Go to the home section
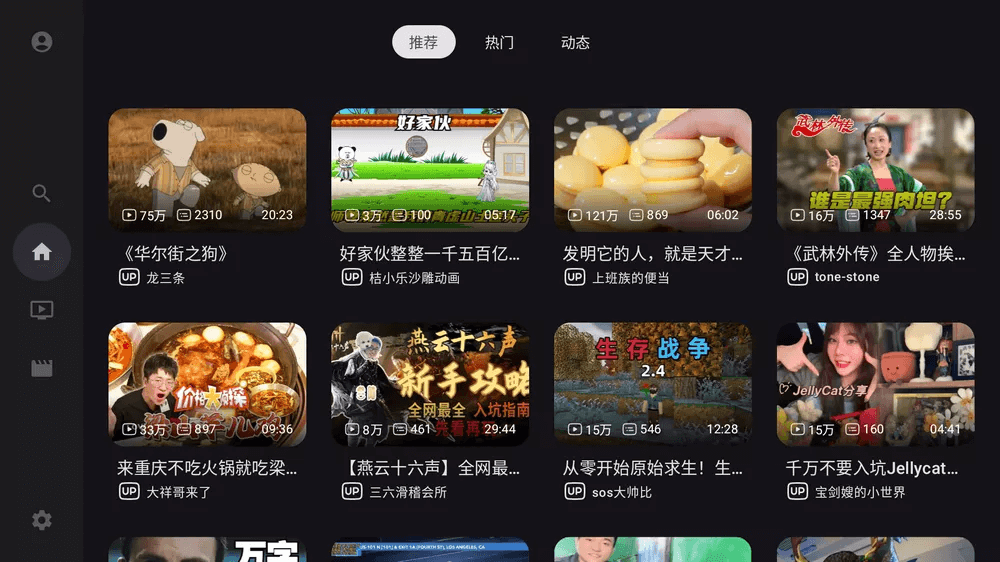Image resolution: width=1000 pixels, height=562 pixels. click(41, 252)
